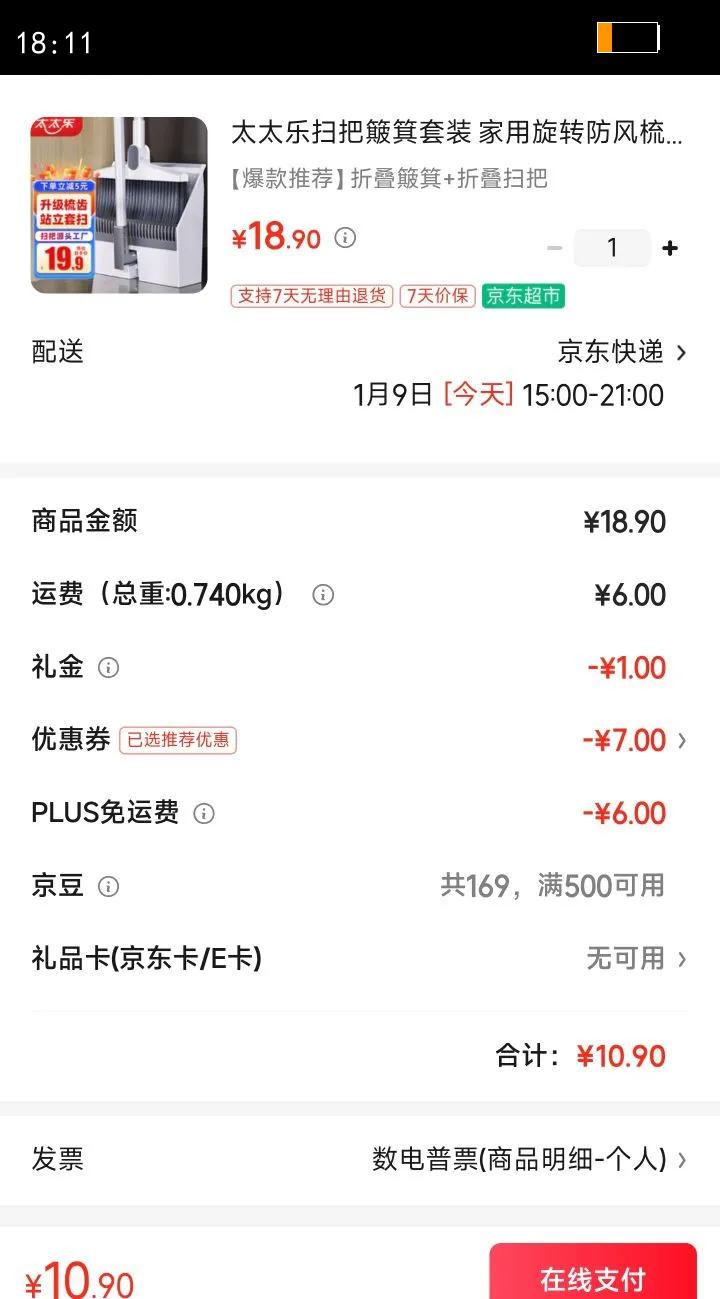Show the 京豆 info tooltip

tap(109, 887)
